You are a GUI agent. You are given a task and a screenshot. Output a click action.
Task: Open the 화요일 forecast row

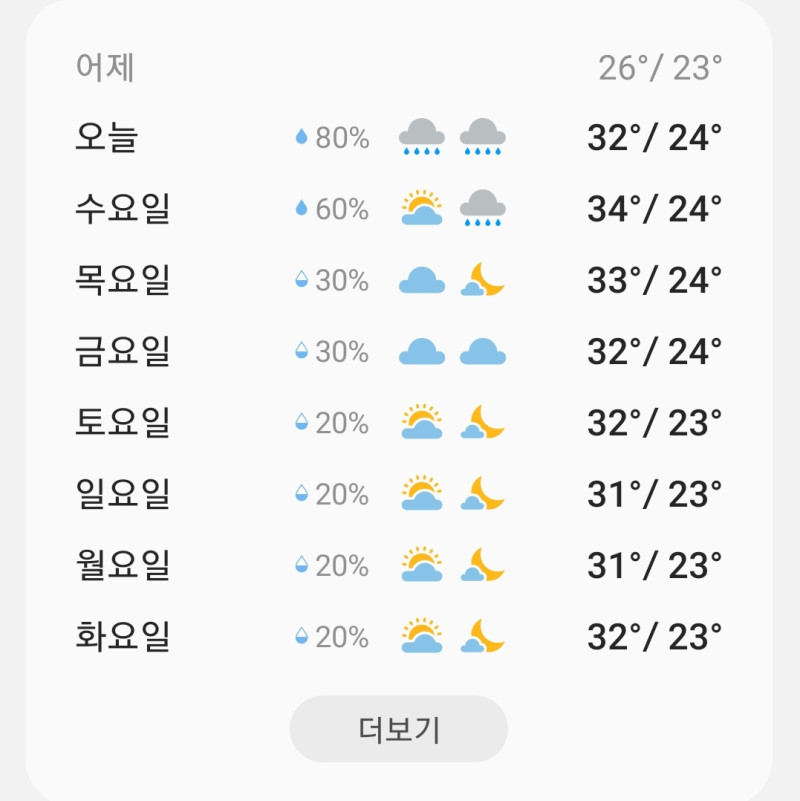[398, 637]
